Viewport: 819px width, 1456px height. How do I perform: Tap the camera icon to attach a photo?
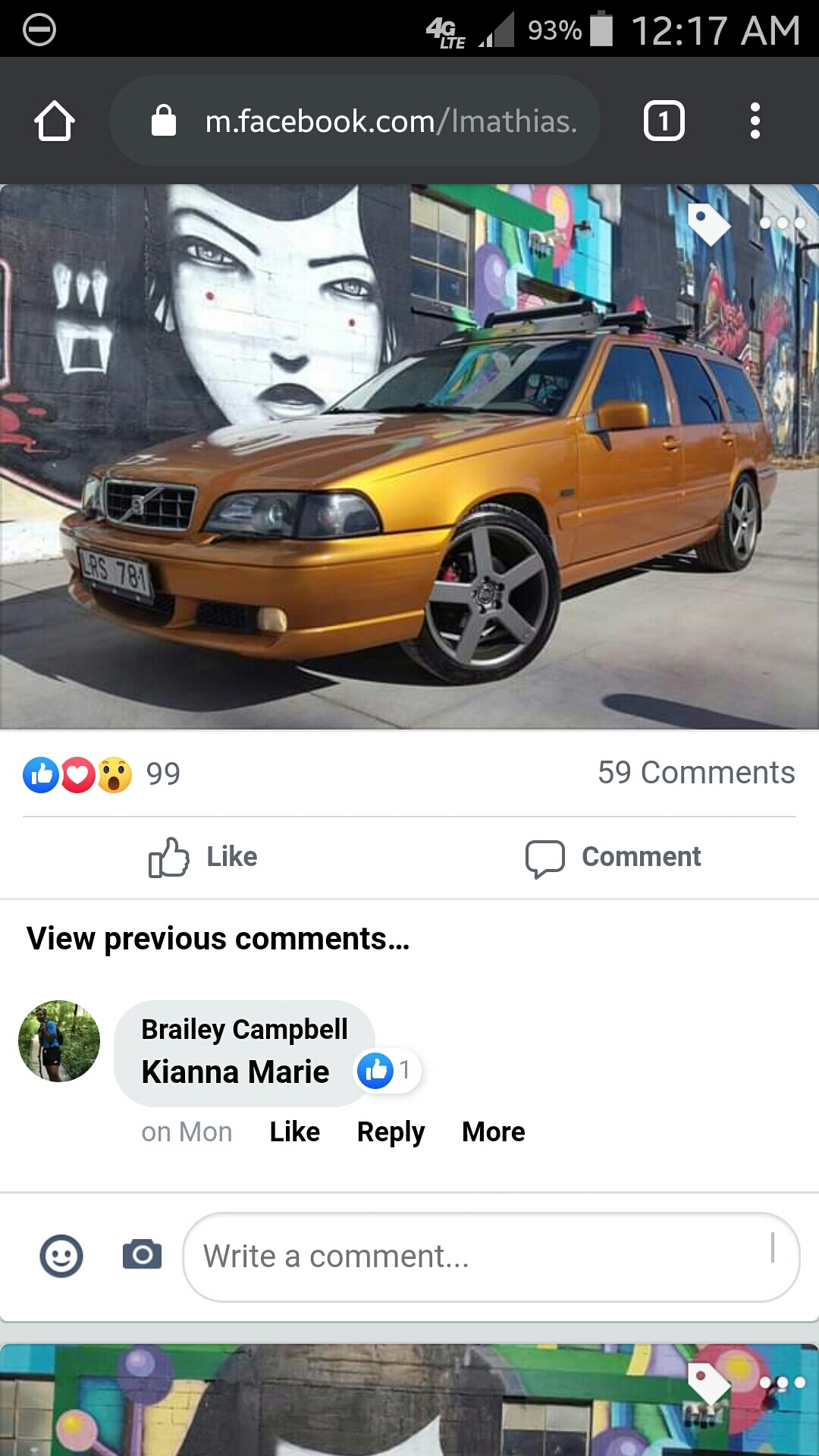(142, 1255)
